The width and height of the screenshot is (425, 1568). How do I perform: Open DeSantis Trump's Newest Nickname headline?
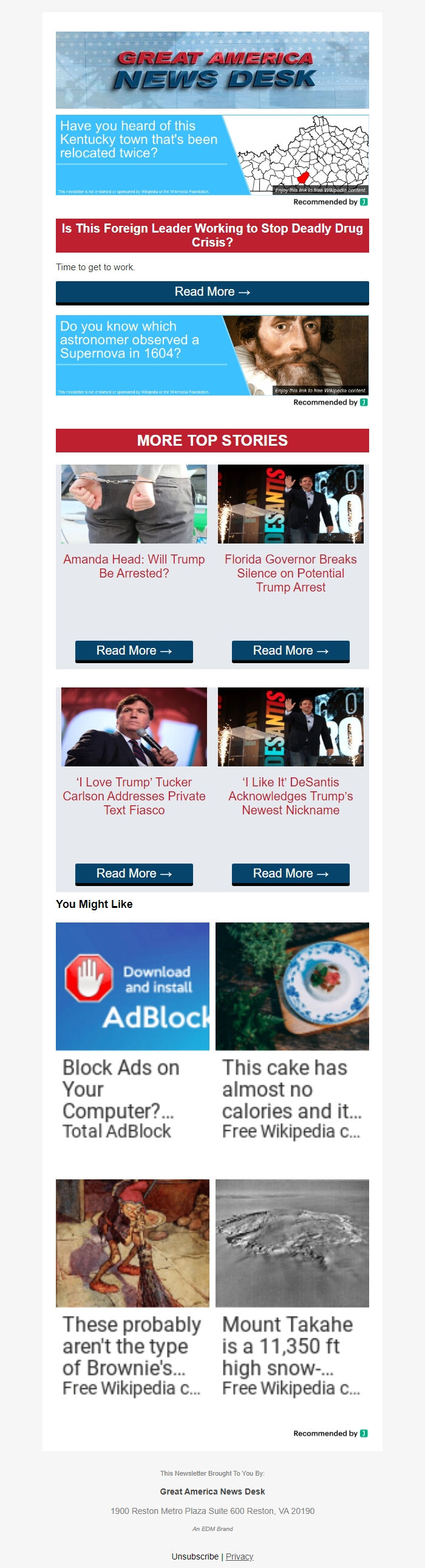coord(290,796)
